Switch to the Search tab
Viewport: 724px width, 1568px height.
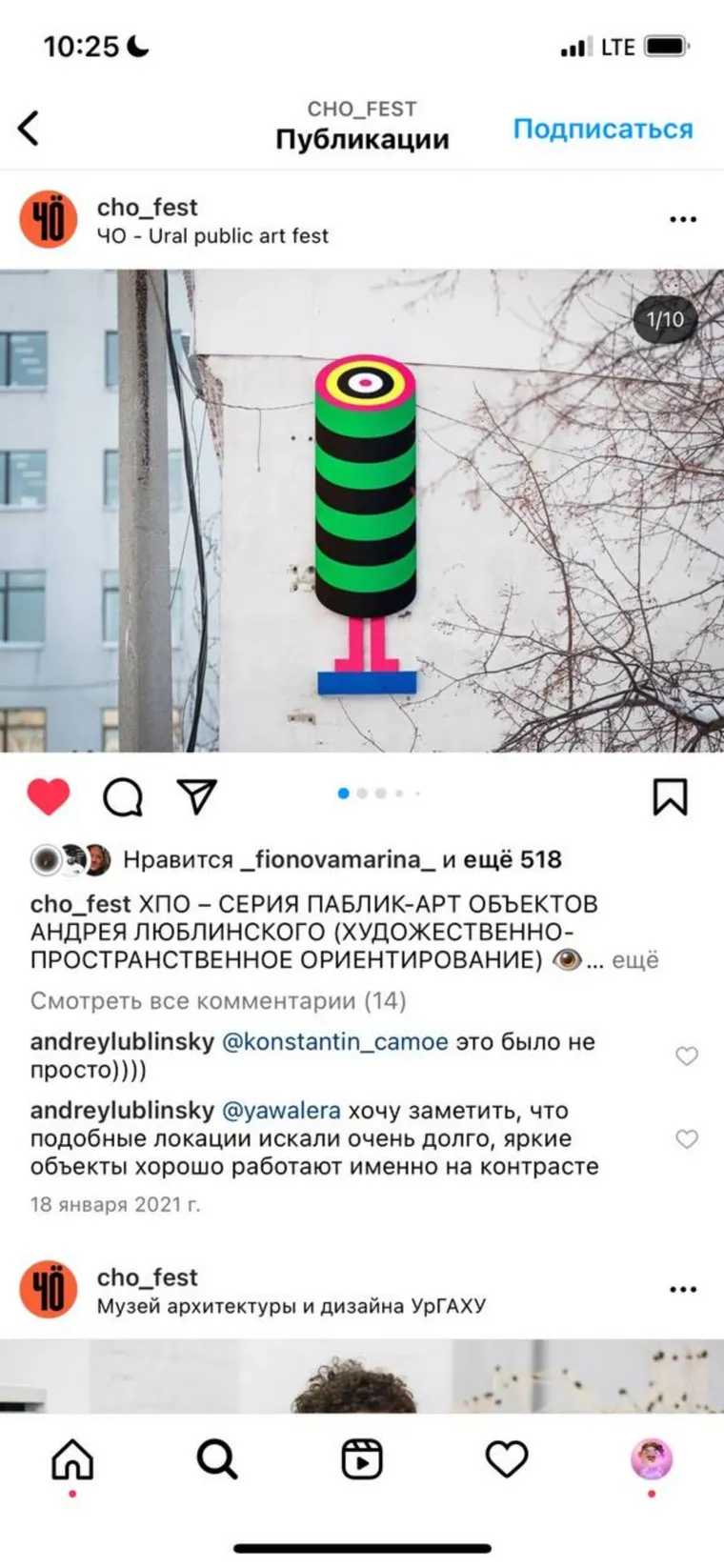coord(217,1458)
